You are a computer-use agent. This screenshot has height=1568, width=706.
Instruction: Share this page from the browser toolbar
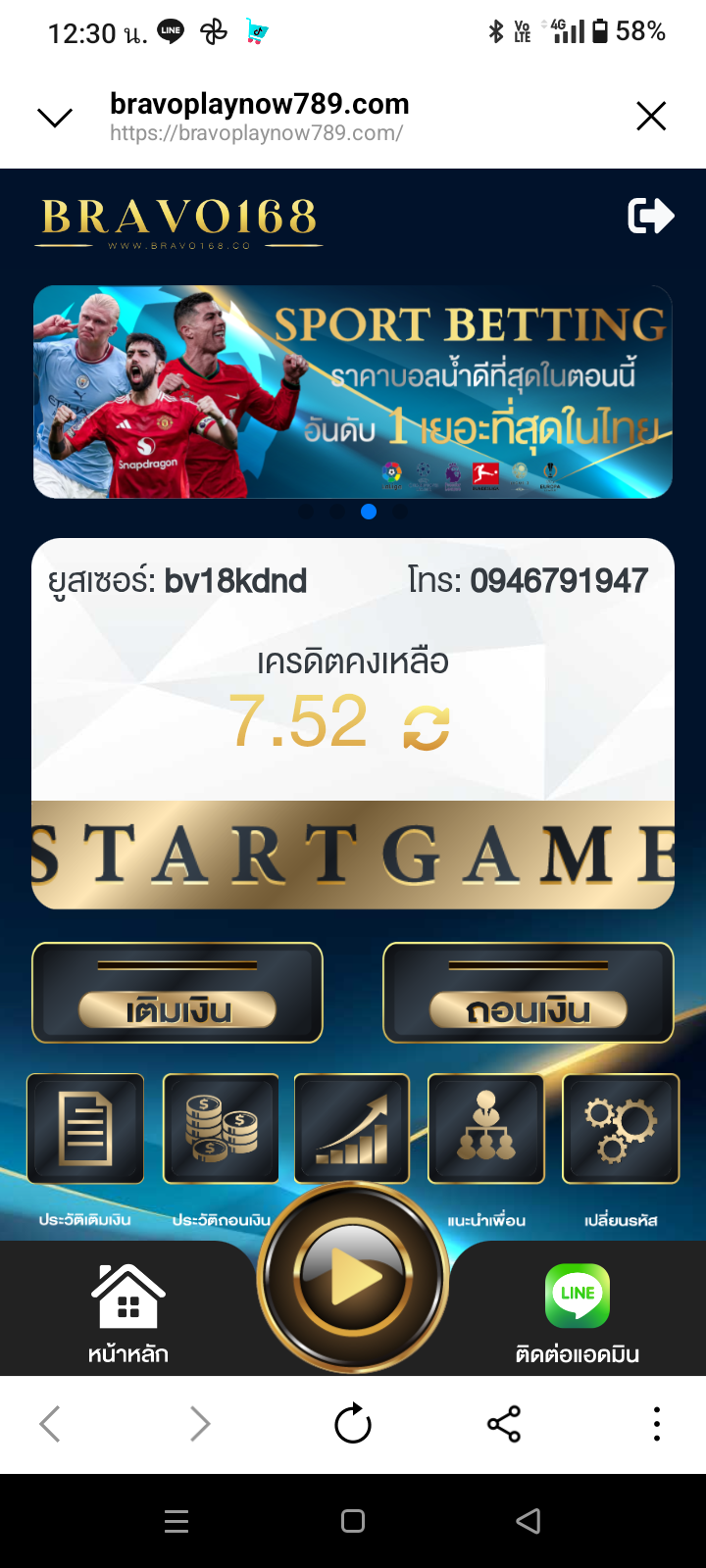(504, 1424)
